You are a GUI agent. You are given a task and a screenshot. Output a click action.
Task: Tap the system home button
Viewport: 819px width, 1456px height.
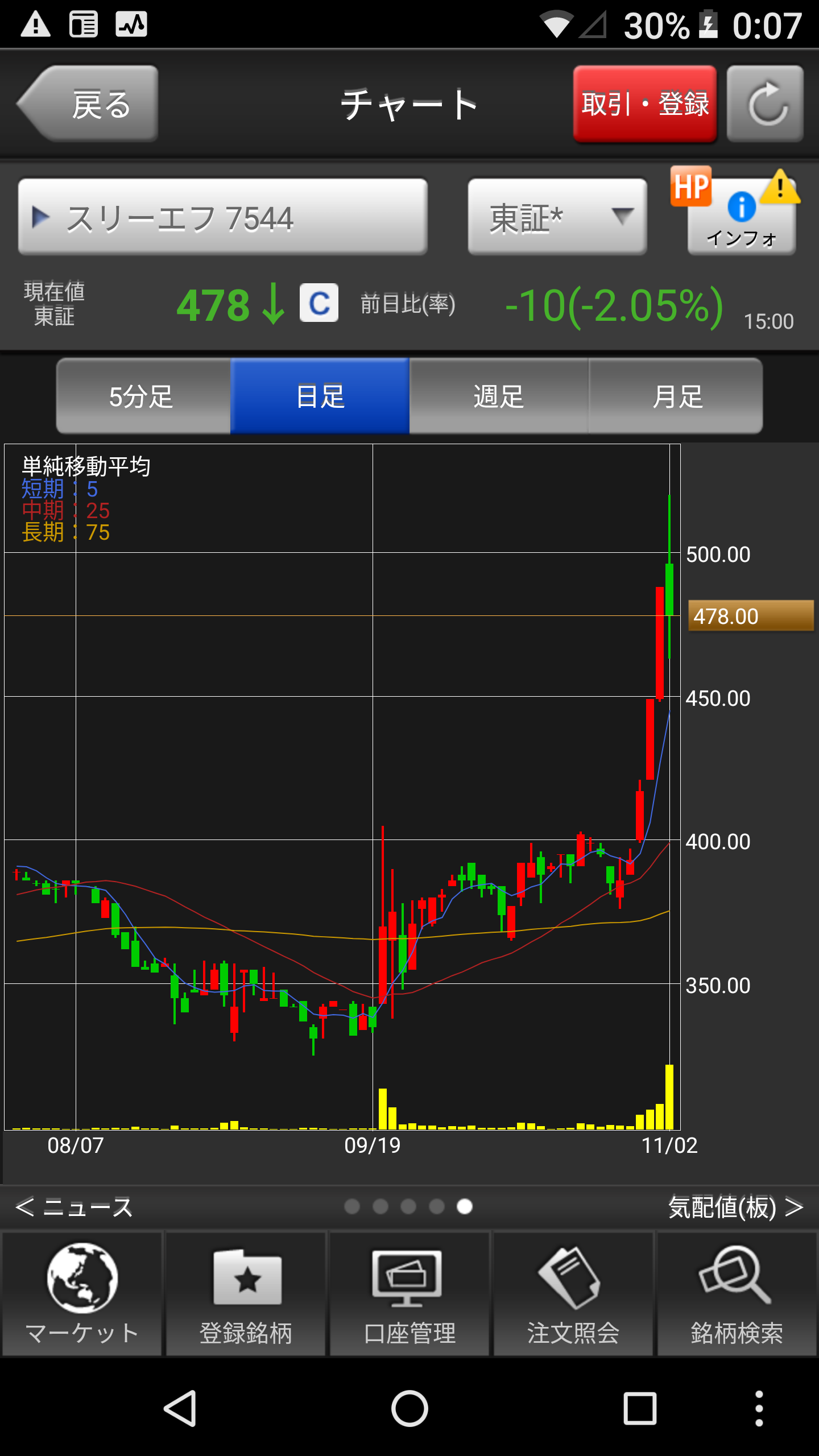[409, 1409]
